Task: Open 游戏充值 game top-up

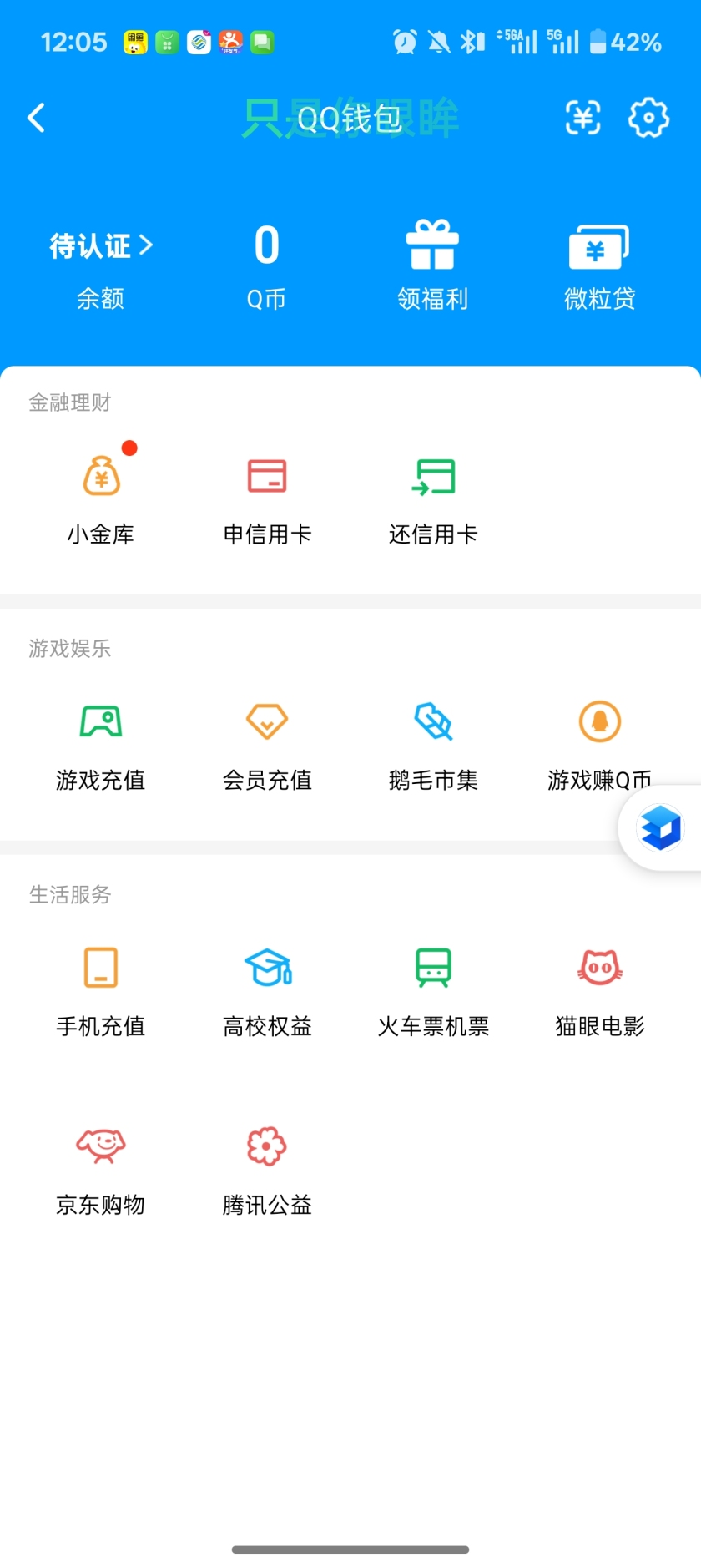Action: (100, 739)
